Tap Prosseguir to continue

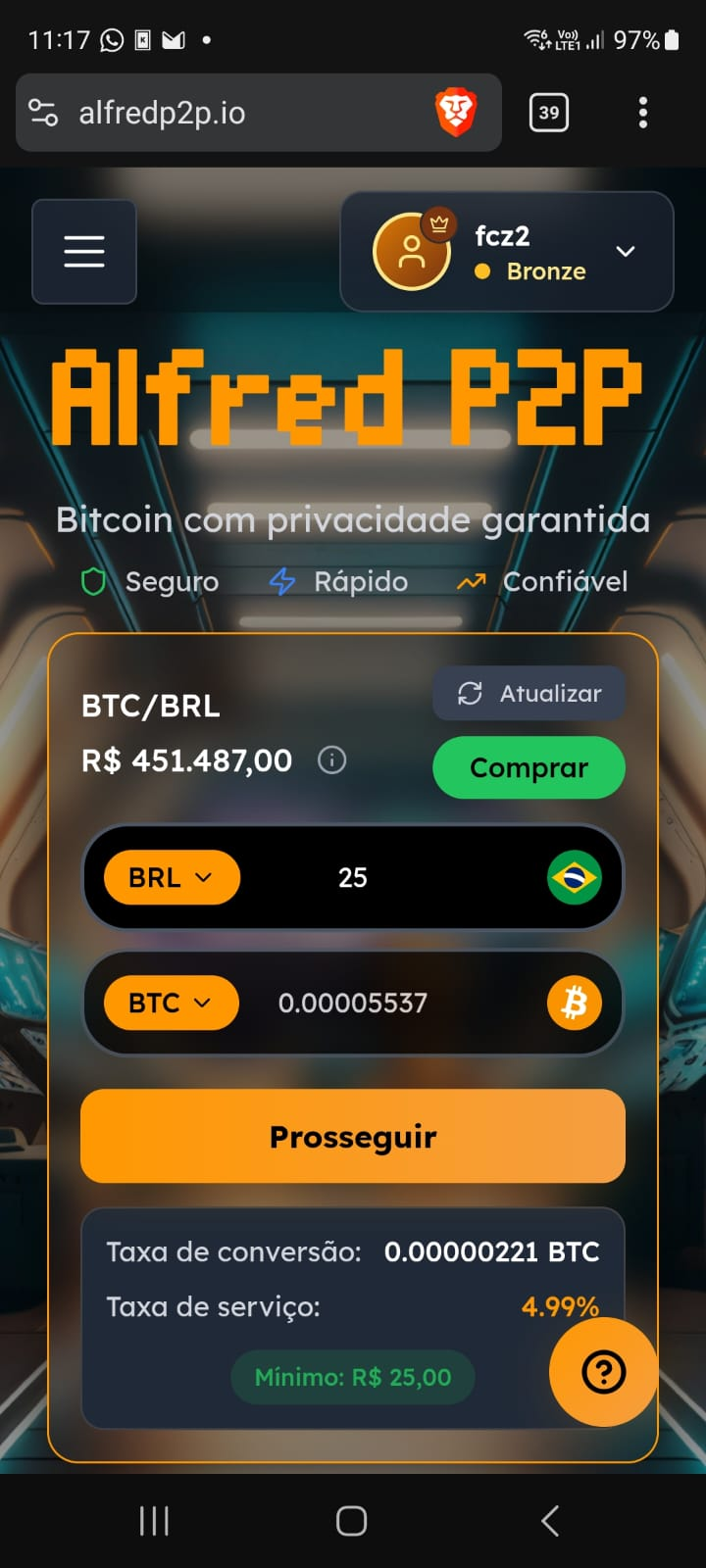coord(353,1137)
